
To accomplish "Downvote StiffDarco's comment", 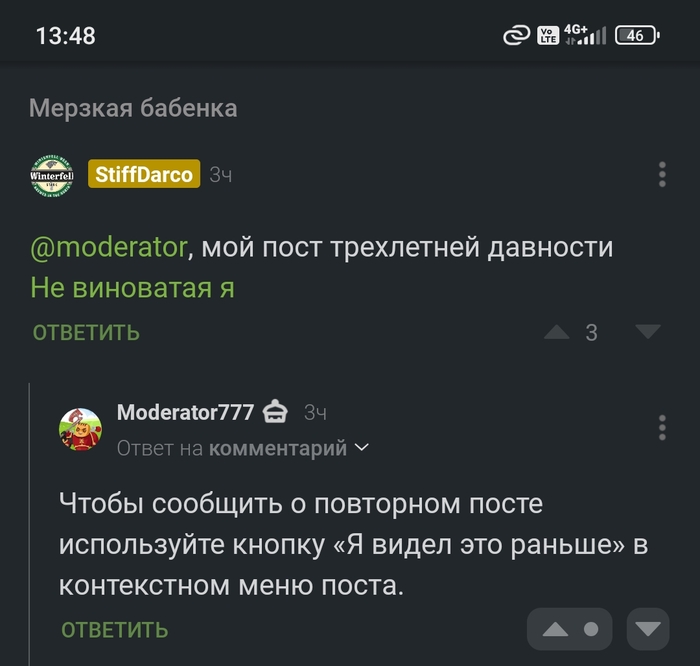I will (x=648, y=332).
